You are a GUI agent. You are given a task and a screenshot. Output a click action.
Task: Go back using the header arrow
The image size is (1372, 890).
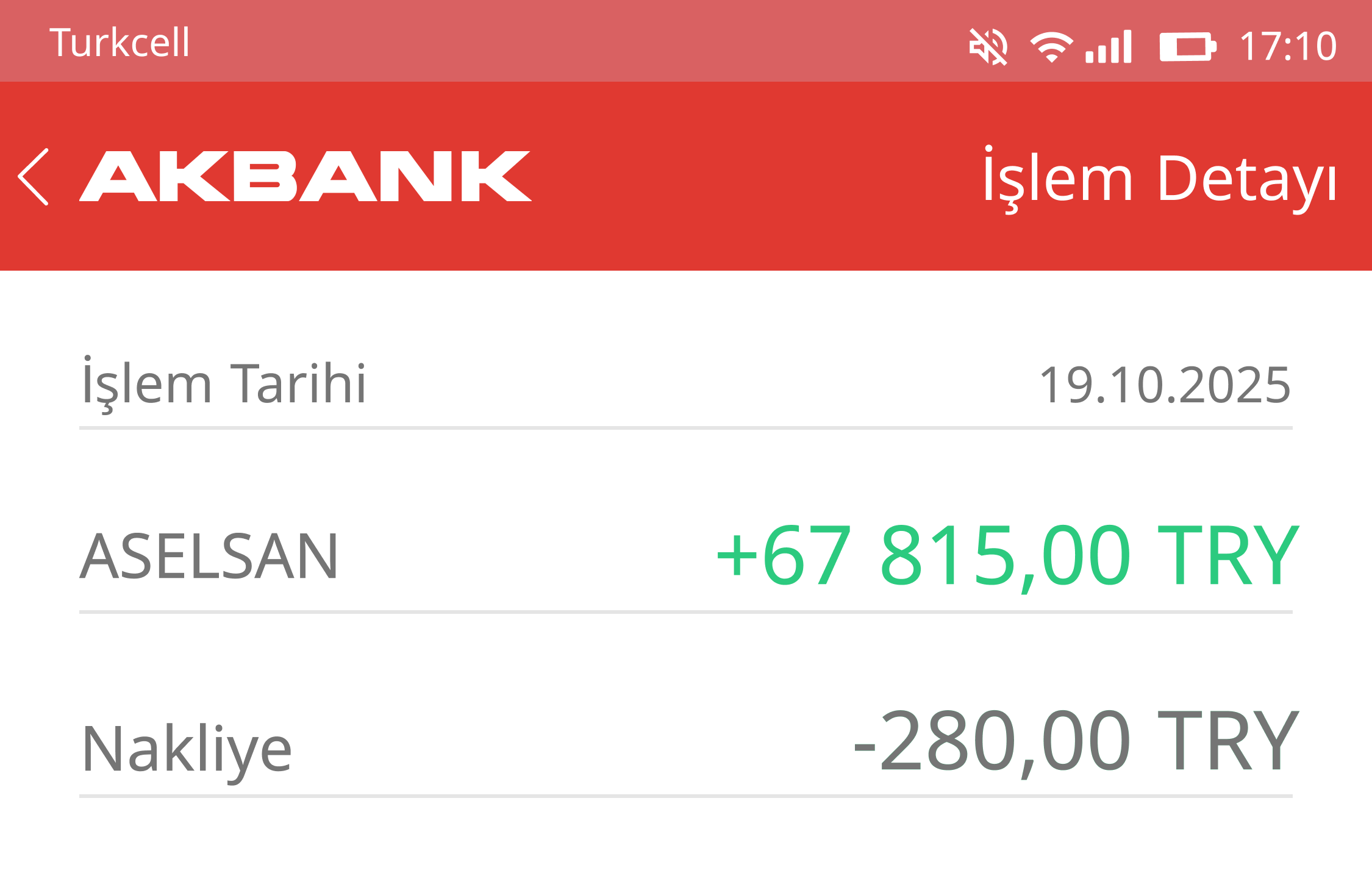click(x=34, y=177)
